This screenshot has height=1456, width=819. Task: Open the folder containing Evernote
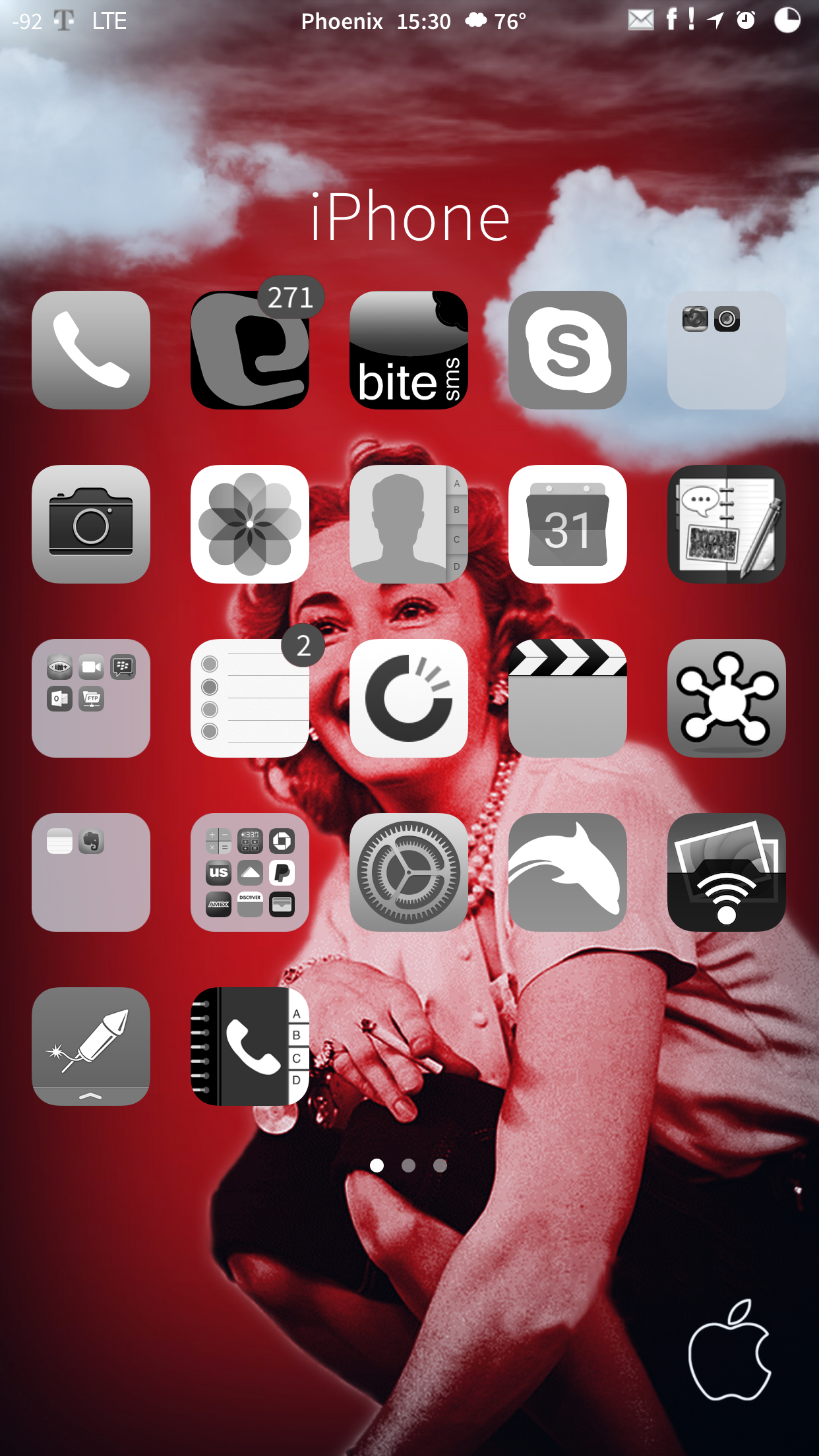click(x=91, y=872)
